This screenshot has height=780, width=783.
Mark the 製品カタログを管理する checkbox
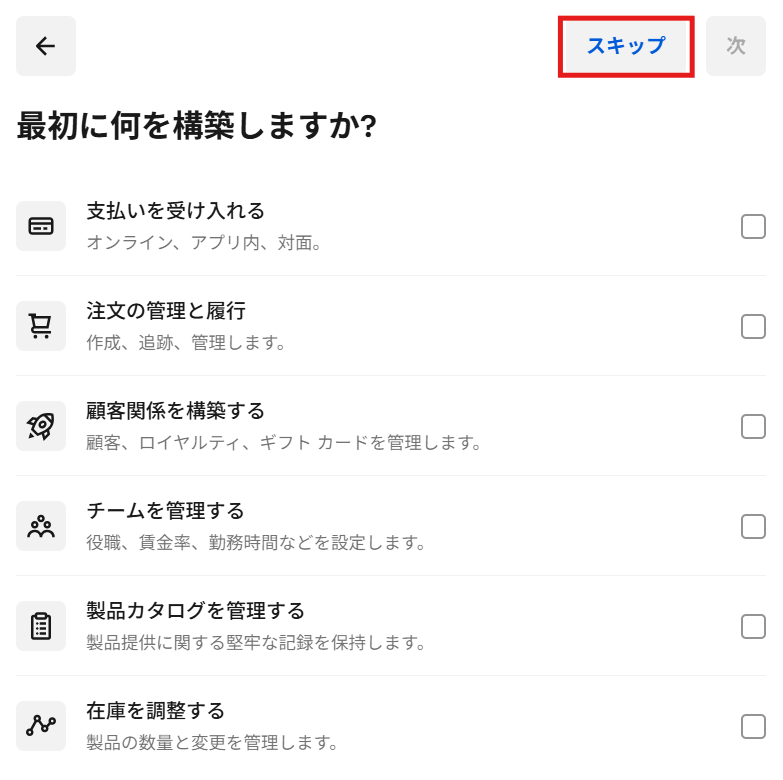[x=753, y=627]
